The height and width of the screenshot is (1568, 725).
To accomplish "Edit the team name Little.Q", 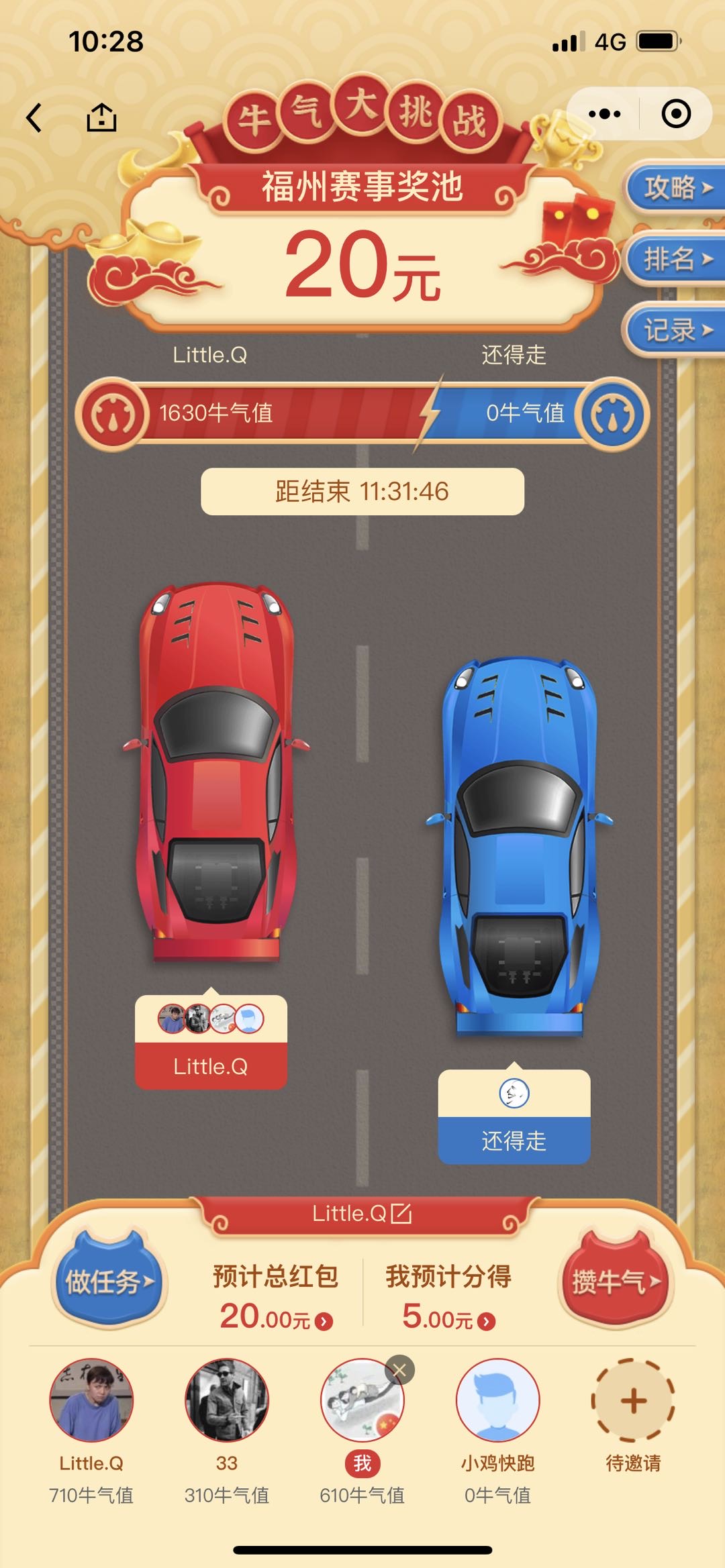I will [x=401, y=1213].
